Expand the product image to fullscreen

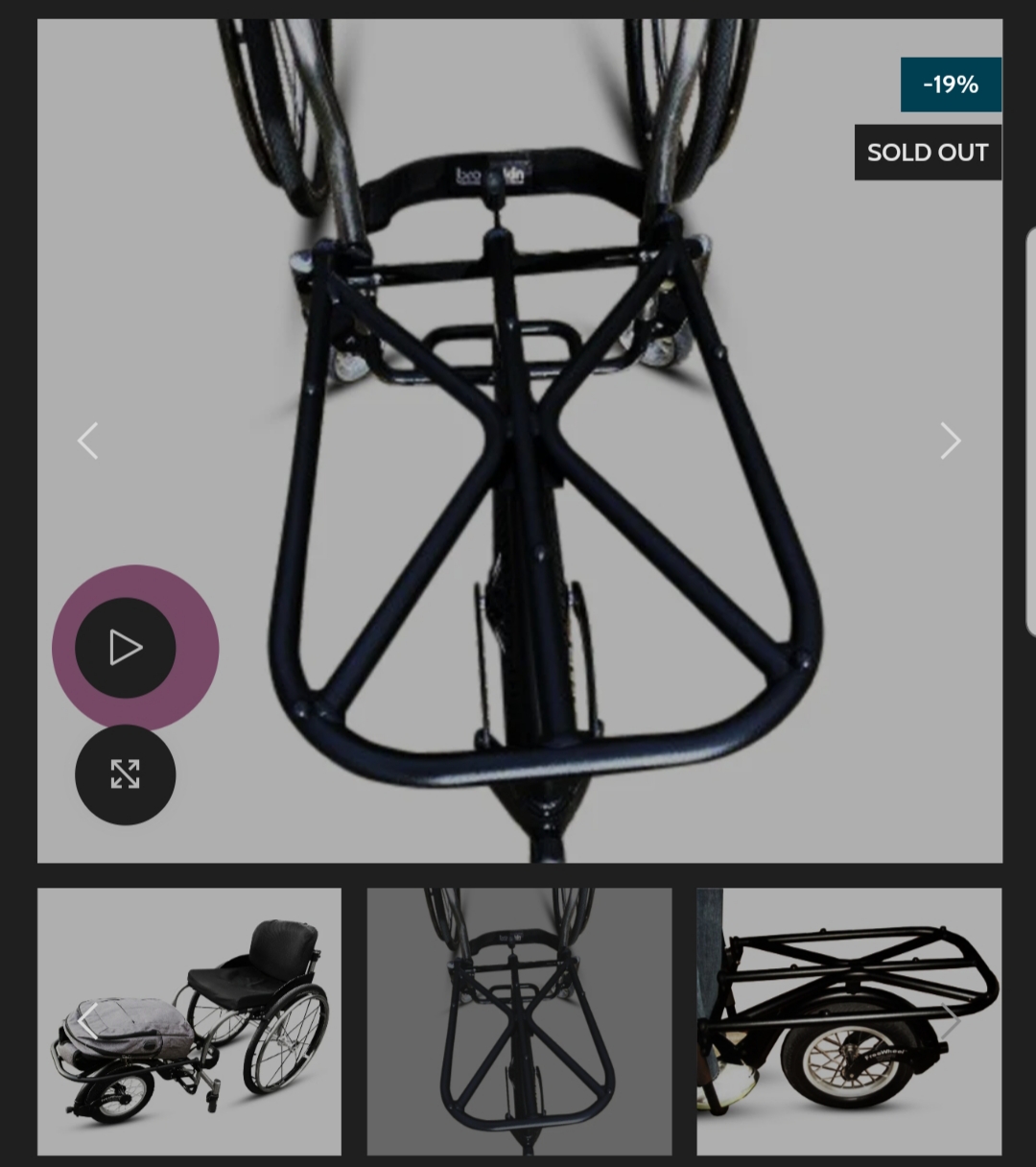pos(126,774)
